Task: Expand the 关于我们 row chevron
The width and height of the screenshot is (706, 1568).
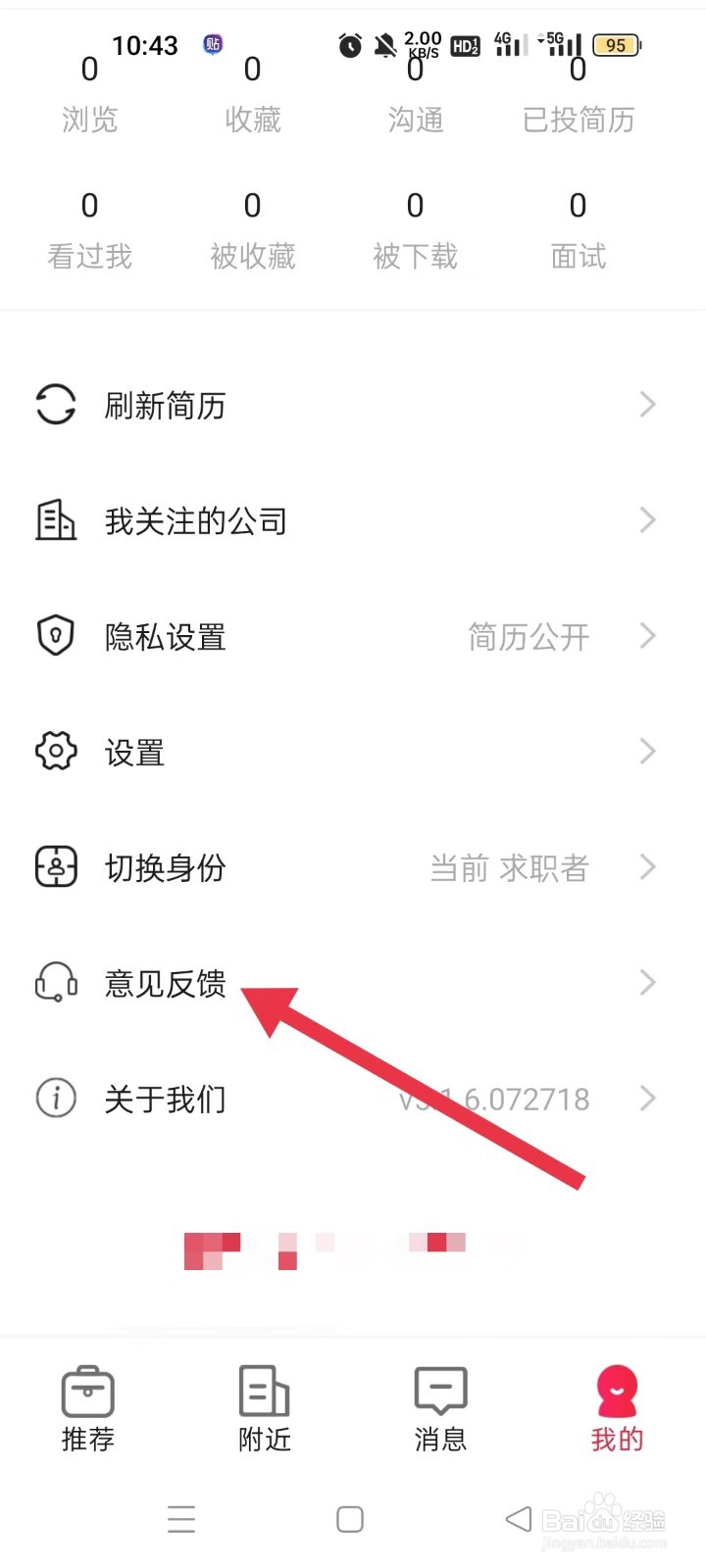Action: tap(646, 1099)
